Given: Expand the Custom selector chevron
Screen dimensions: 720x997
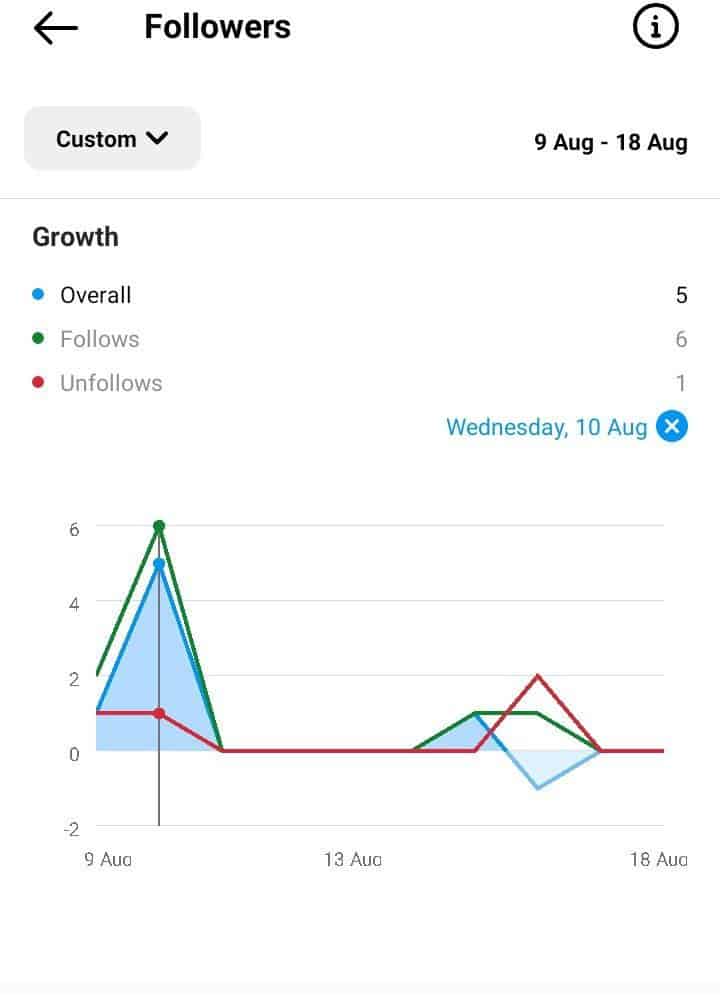Looking at the screenshot, I should click(x=158, y=139).
